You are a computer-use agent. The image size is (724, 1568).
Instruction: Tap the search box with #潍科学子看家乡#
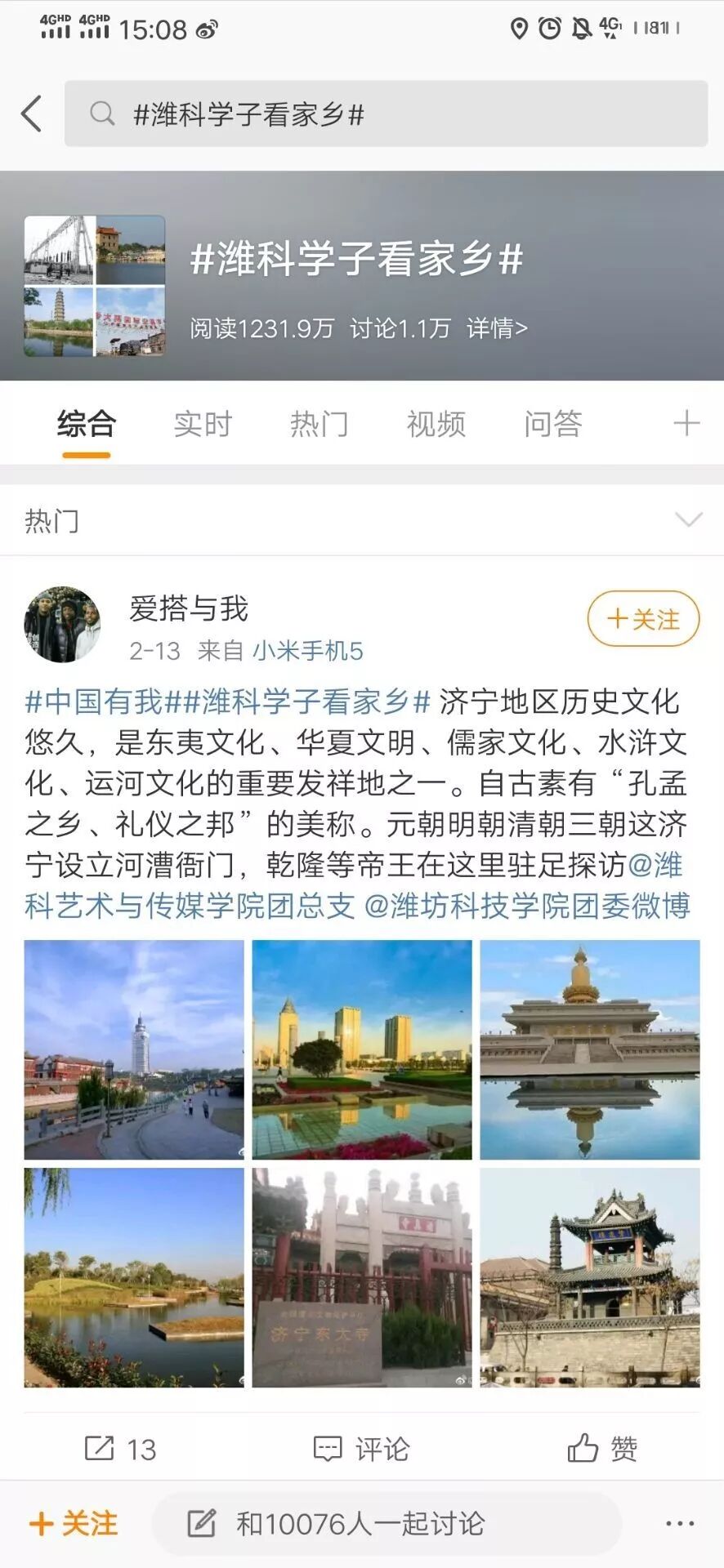pos(386,114)
